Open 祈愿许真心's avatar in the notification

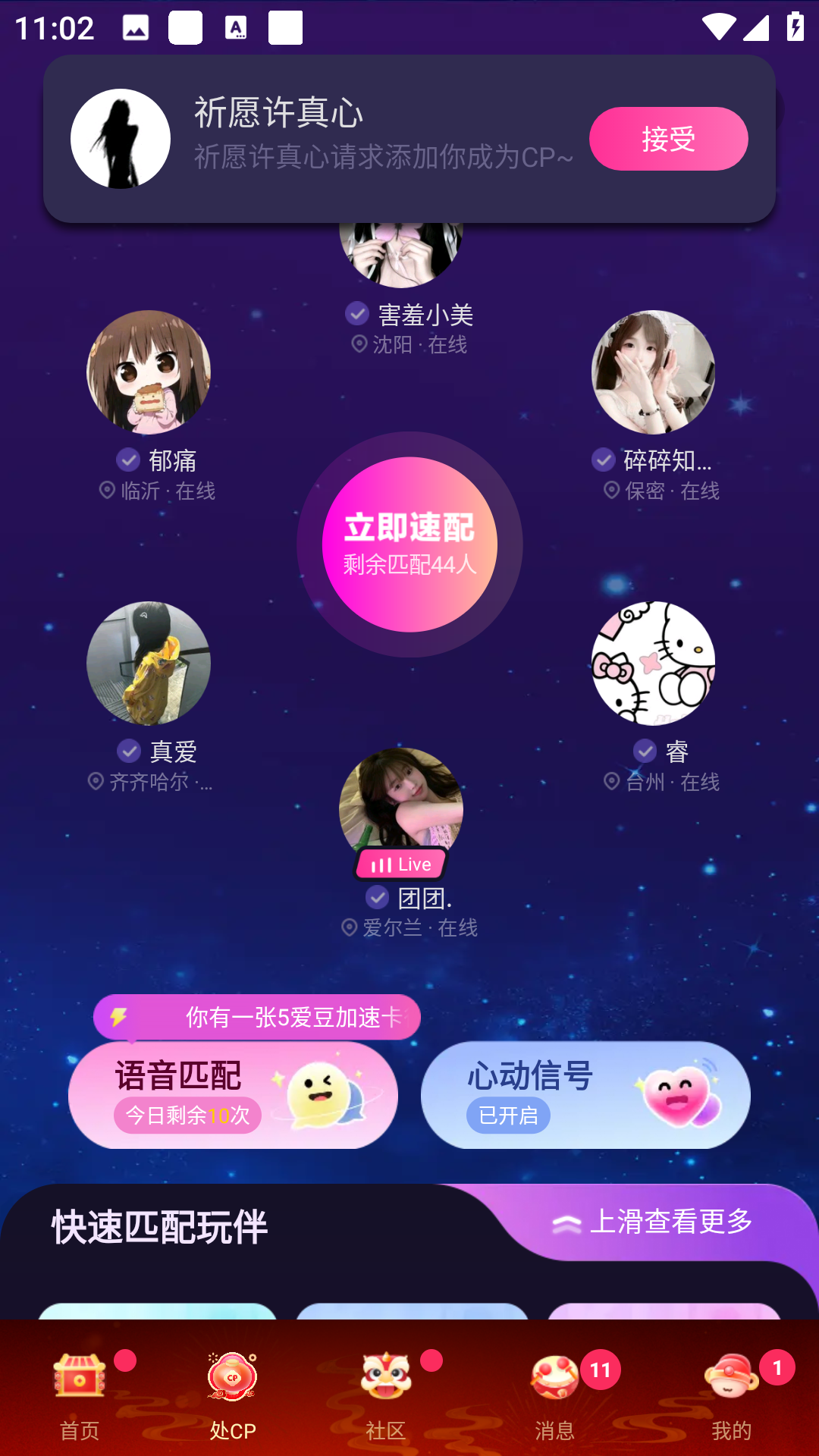(x=121, y=139)
